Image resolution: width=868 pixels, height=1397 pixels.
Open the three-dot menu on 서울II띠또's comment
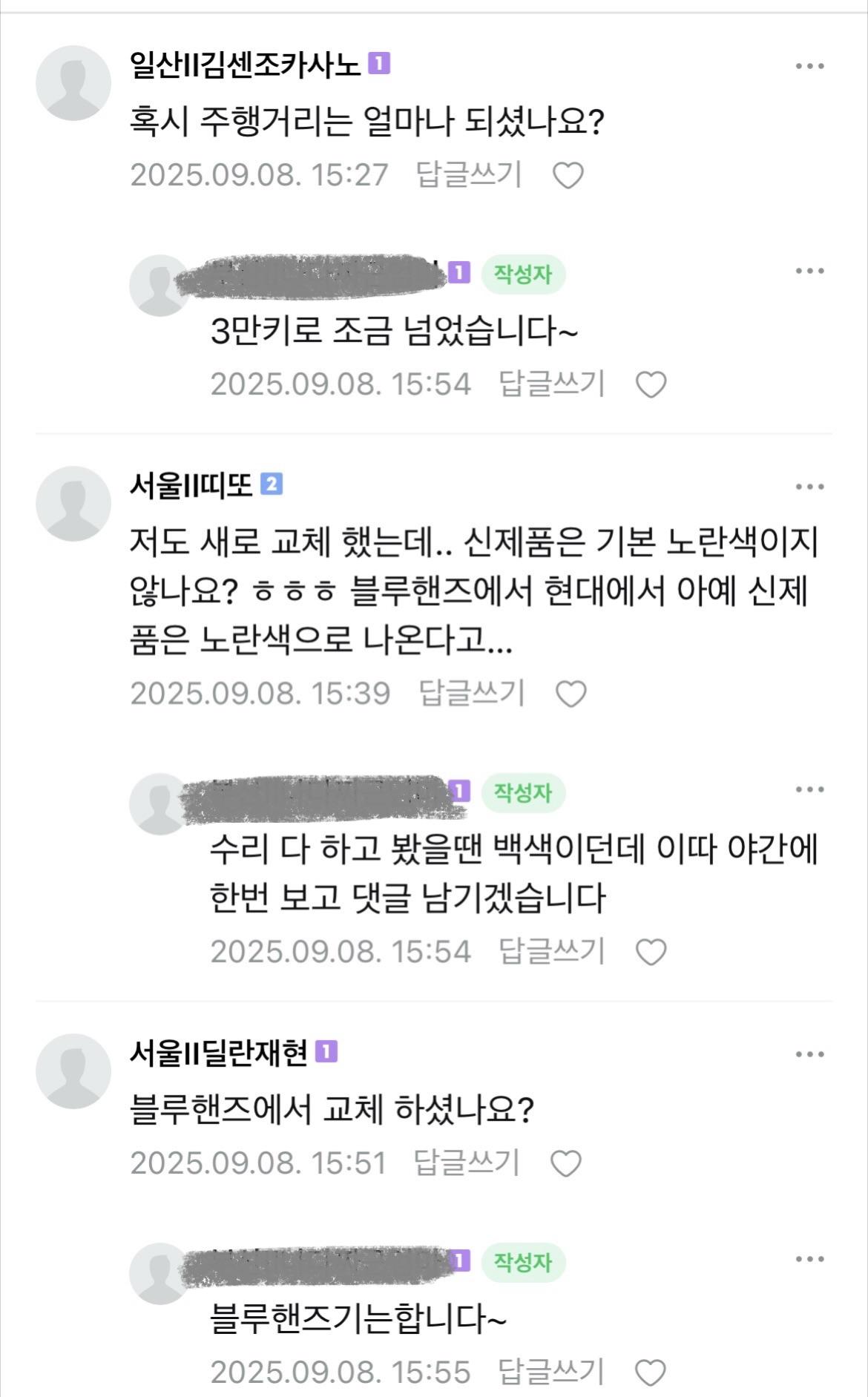[809, 487]
